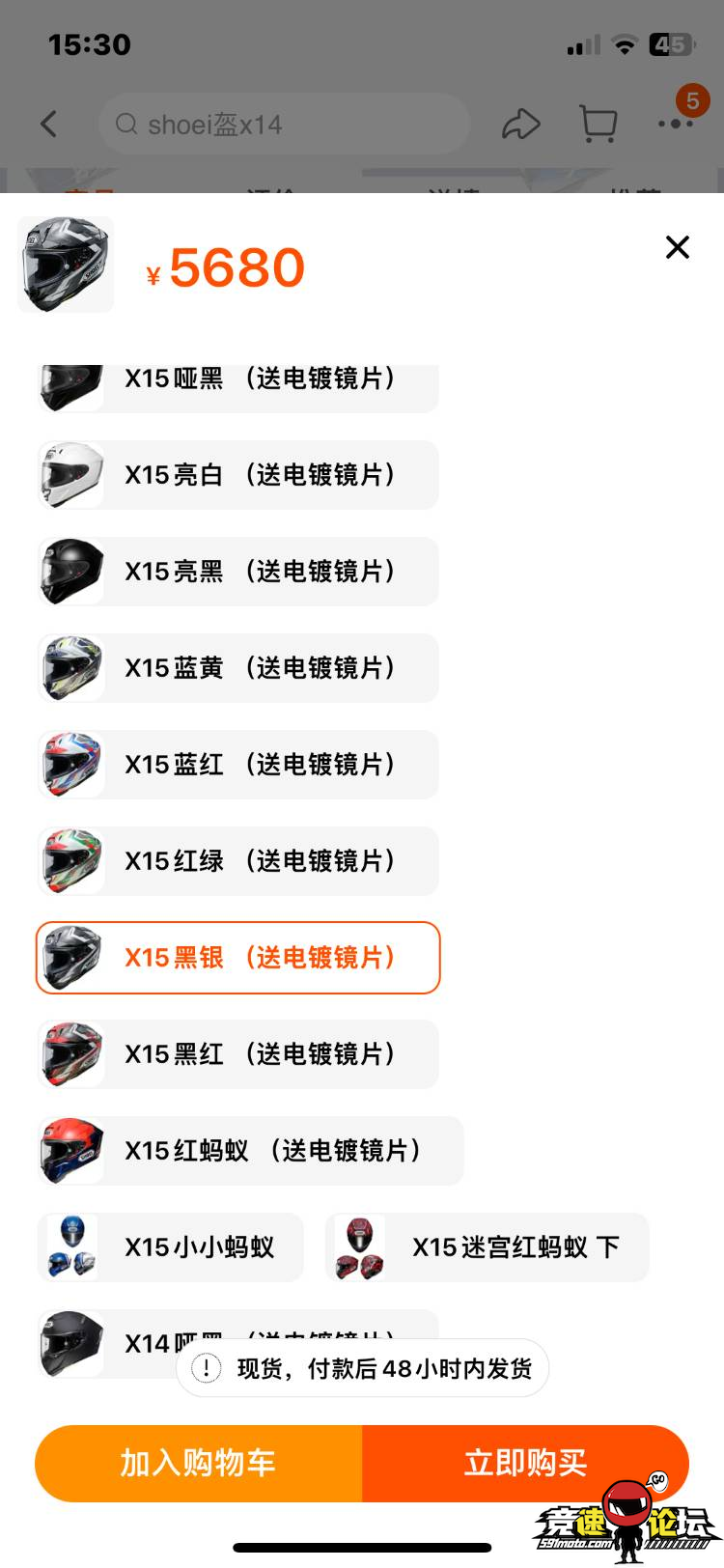
Task: Tap the share icon near the cart
Action: (x=522, y=124)
